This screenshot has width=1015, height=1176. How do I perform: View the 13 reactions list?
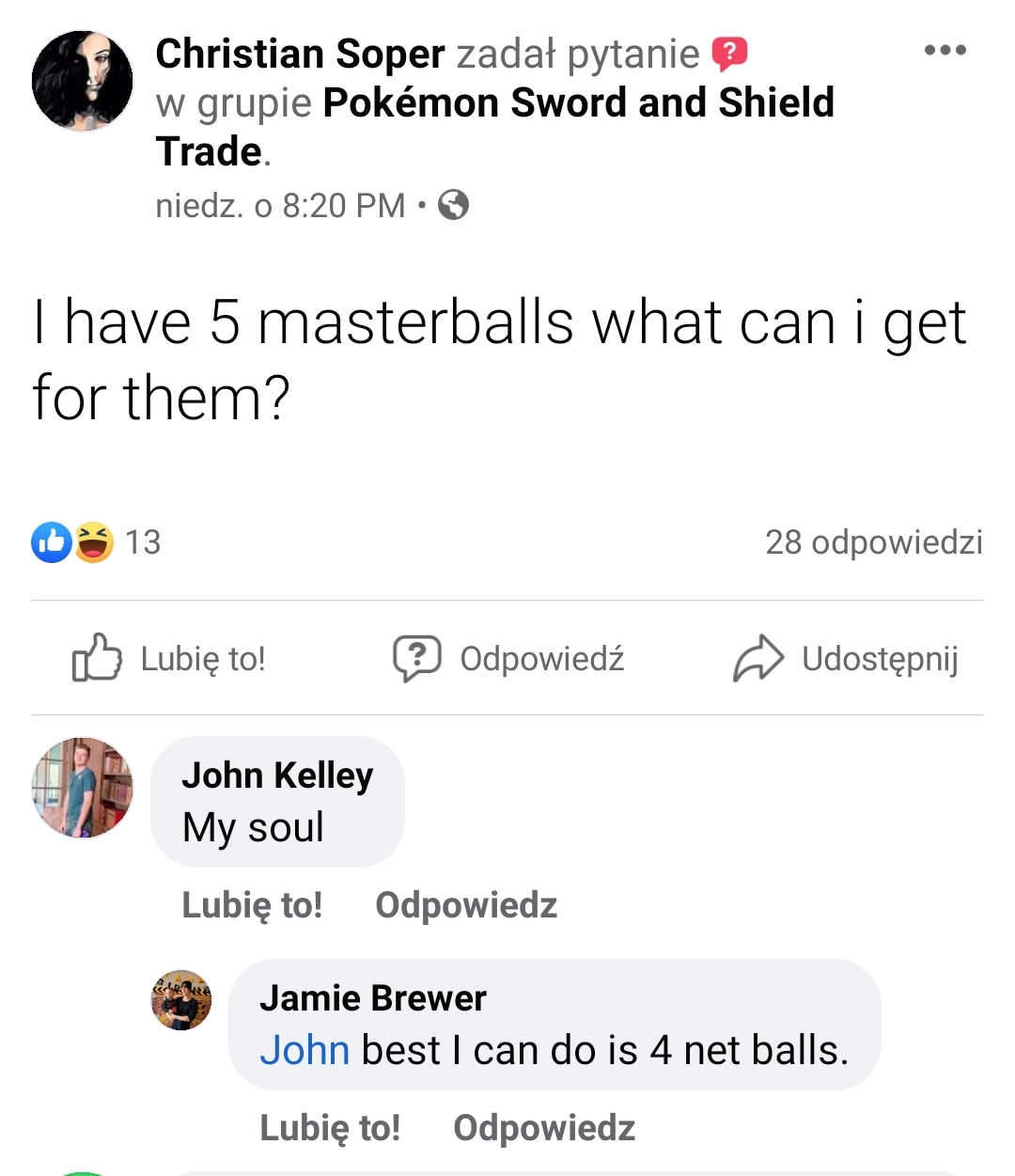click(96, 542)
